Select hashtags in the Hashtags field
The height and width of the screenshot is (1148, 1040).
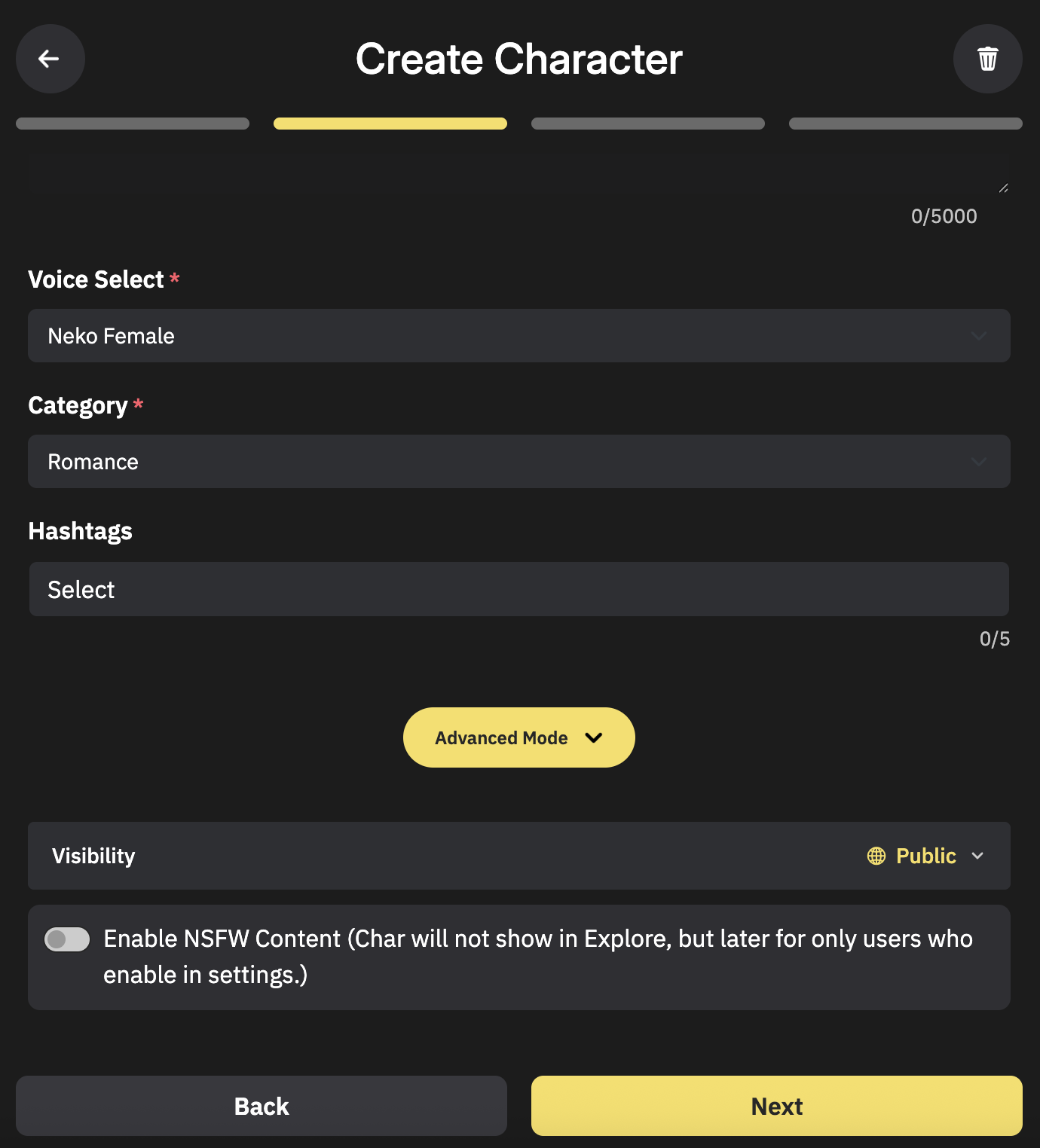coord(518,590)
